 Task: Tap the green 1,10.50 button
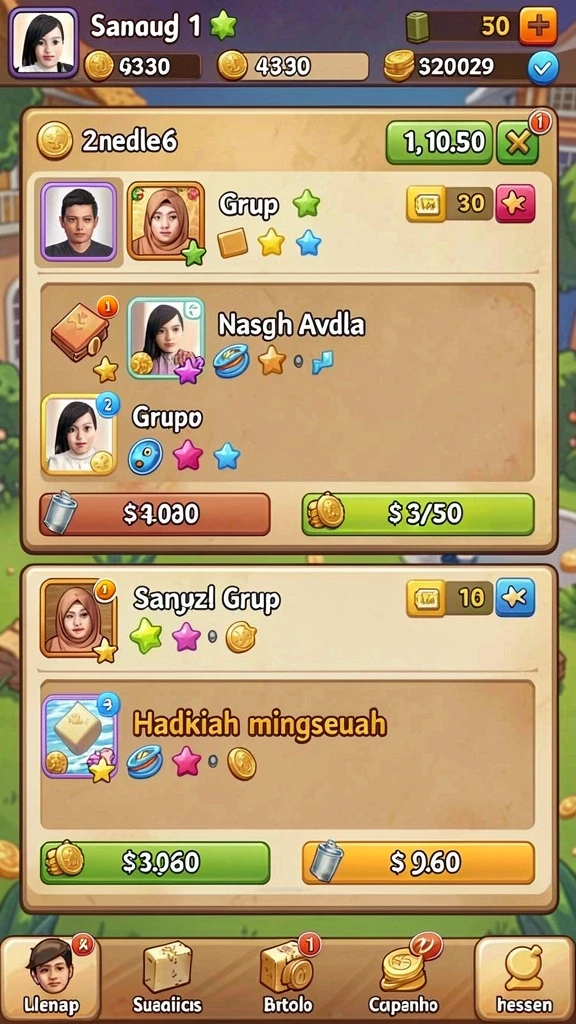pos(439,142)
